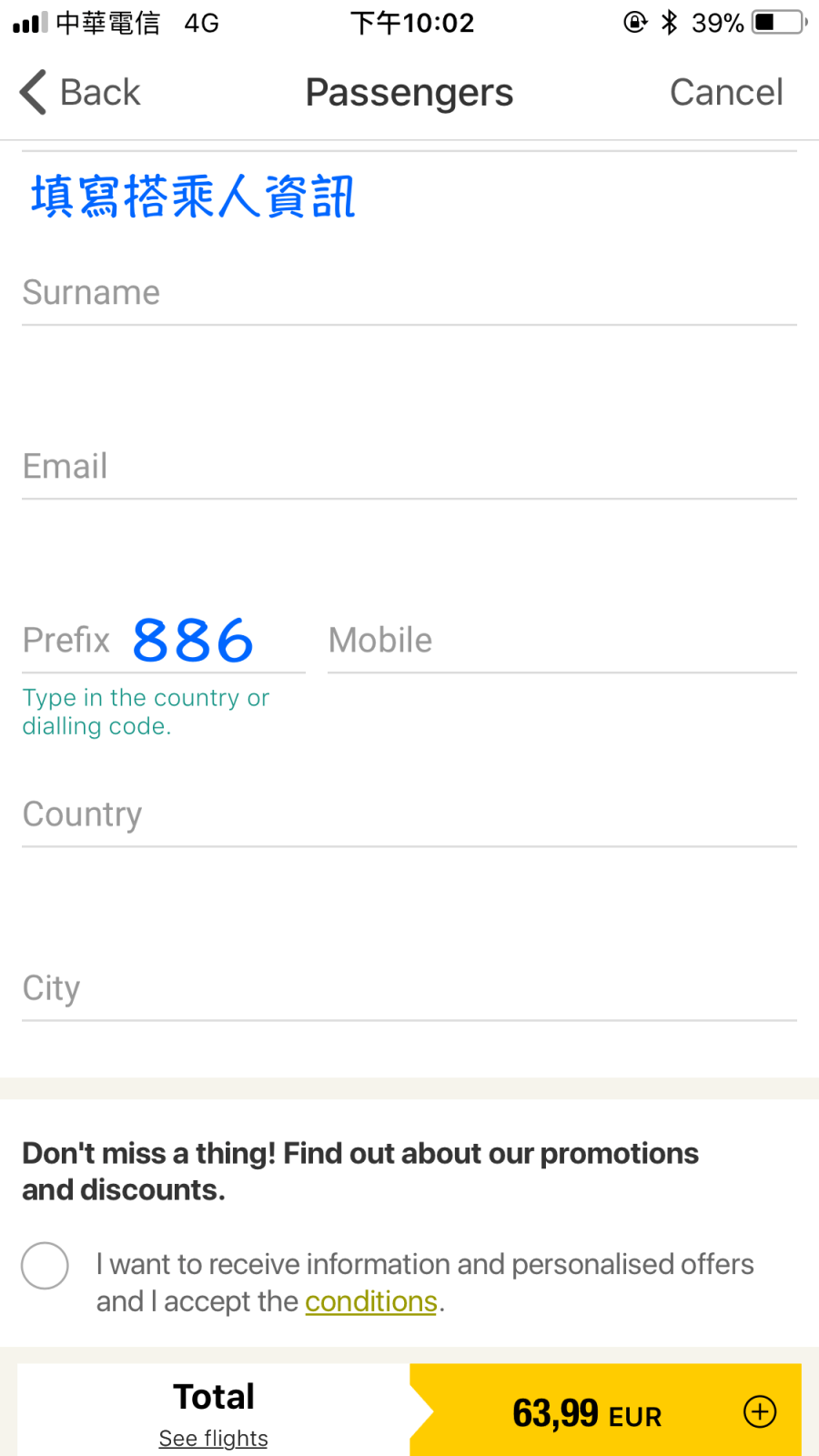Opt in to personalised offers

tap(45, 1266)
